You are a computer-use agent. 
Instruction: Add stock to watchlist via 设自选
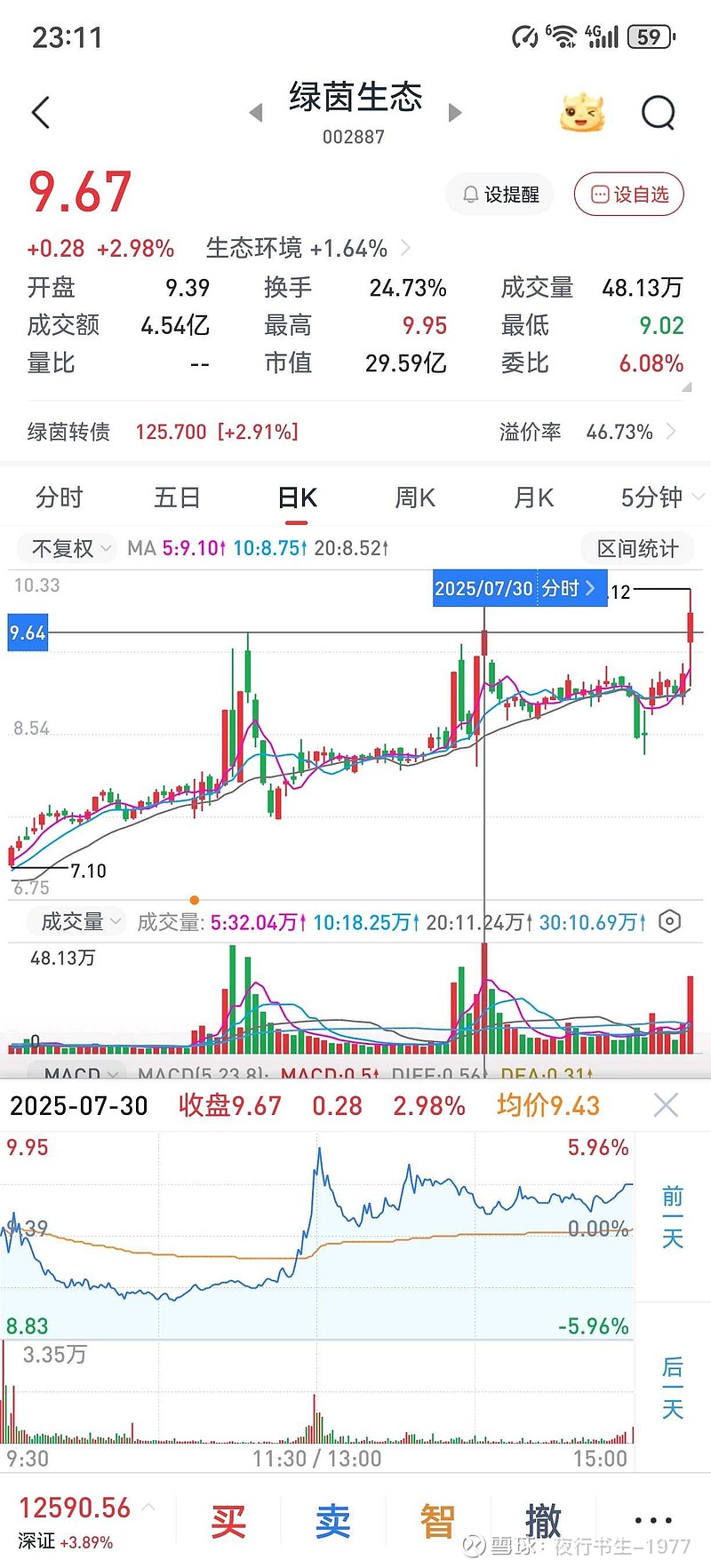click(x=629, y=195)
